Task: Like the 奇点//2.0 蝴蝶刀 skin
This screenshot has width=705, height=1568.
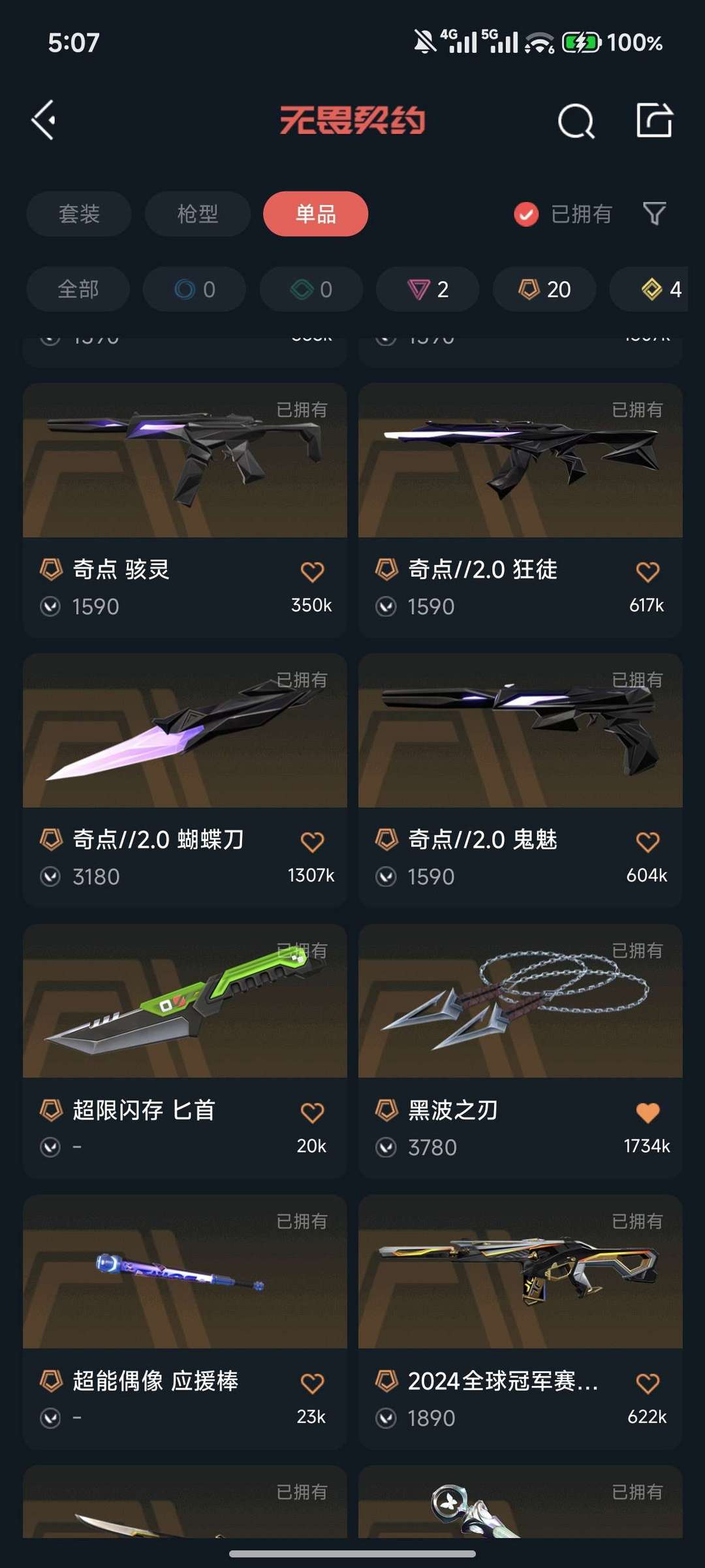Action: pos(312,842)
